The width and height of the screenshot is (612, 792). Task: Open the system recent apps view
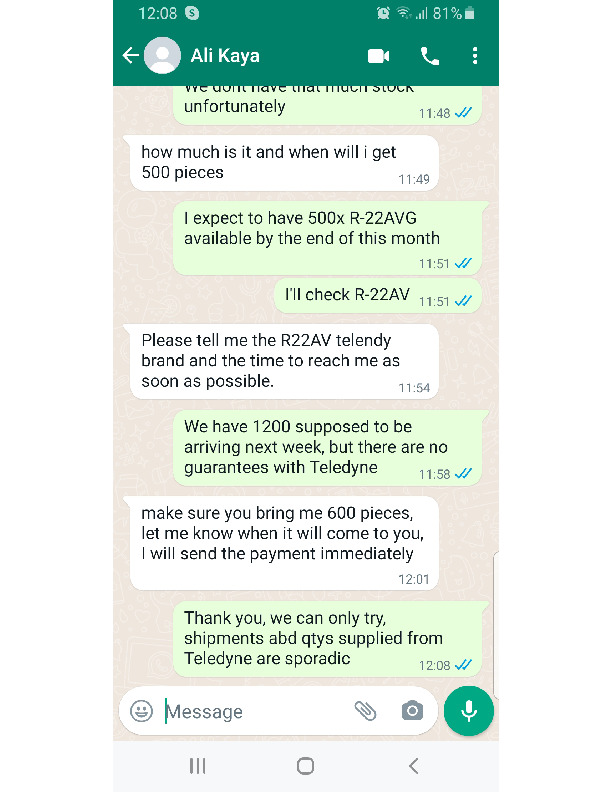[x=198, y=766]
